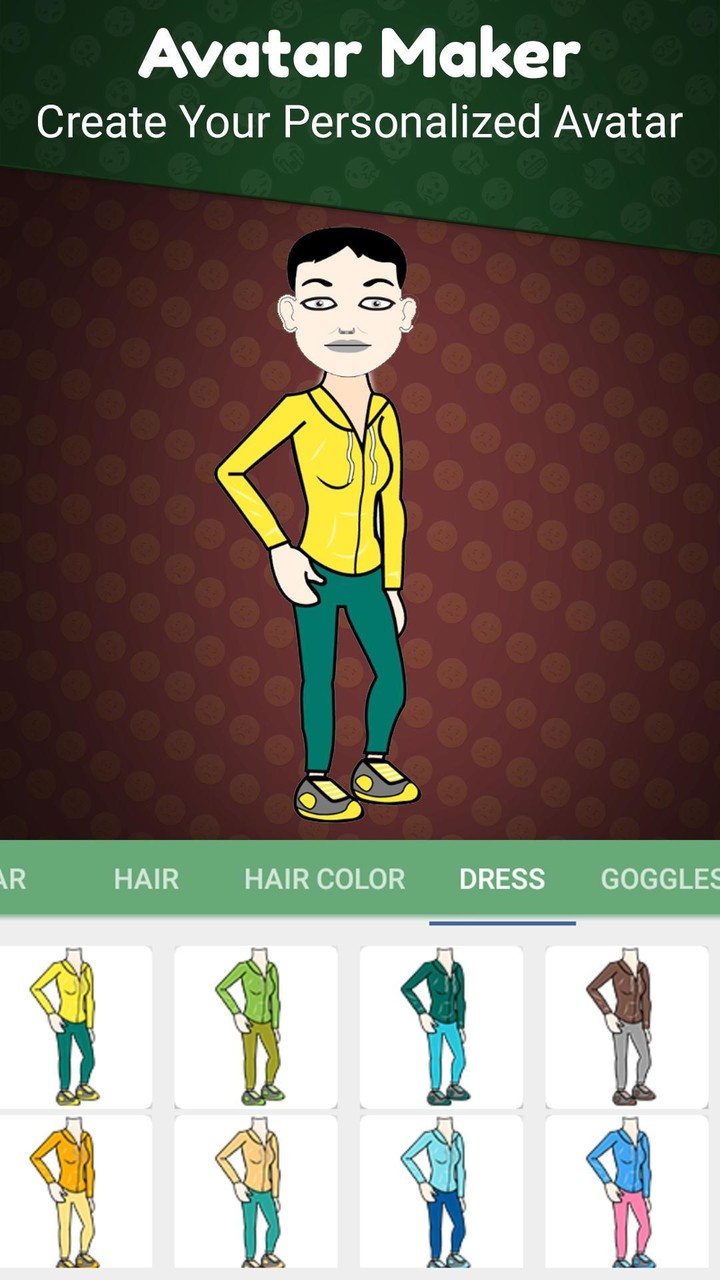
Task: Choose the orange jacket with yellow pants outfit
Action: click(70, 1193)
